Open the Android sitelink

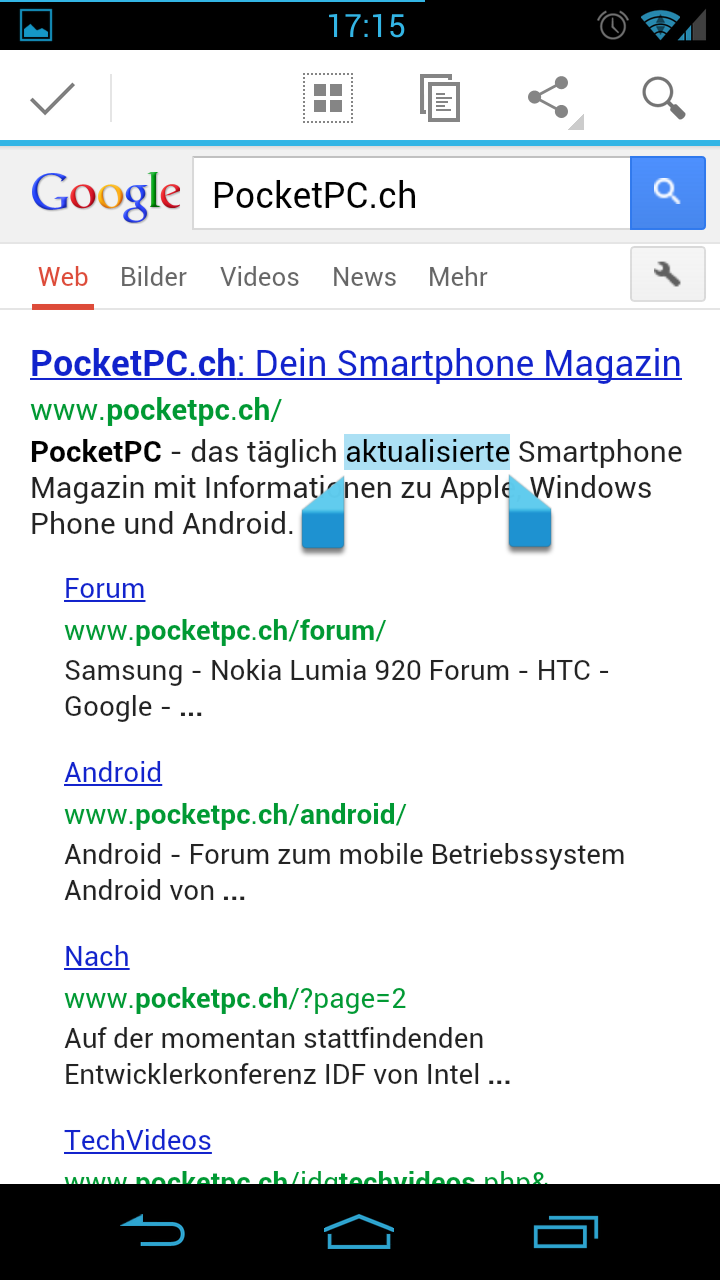tap(113, 772)
